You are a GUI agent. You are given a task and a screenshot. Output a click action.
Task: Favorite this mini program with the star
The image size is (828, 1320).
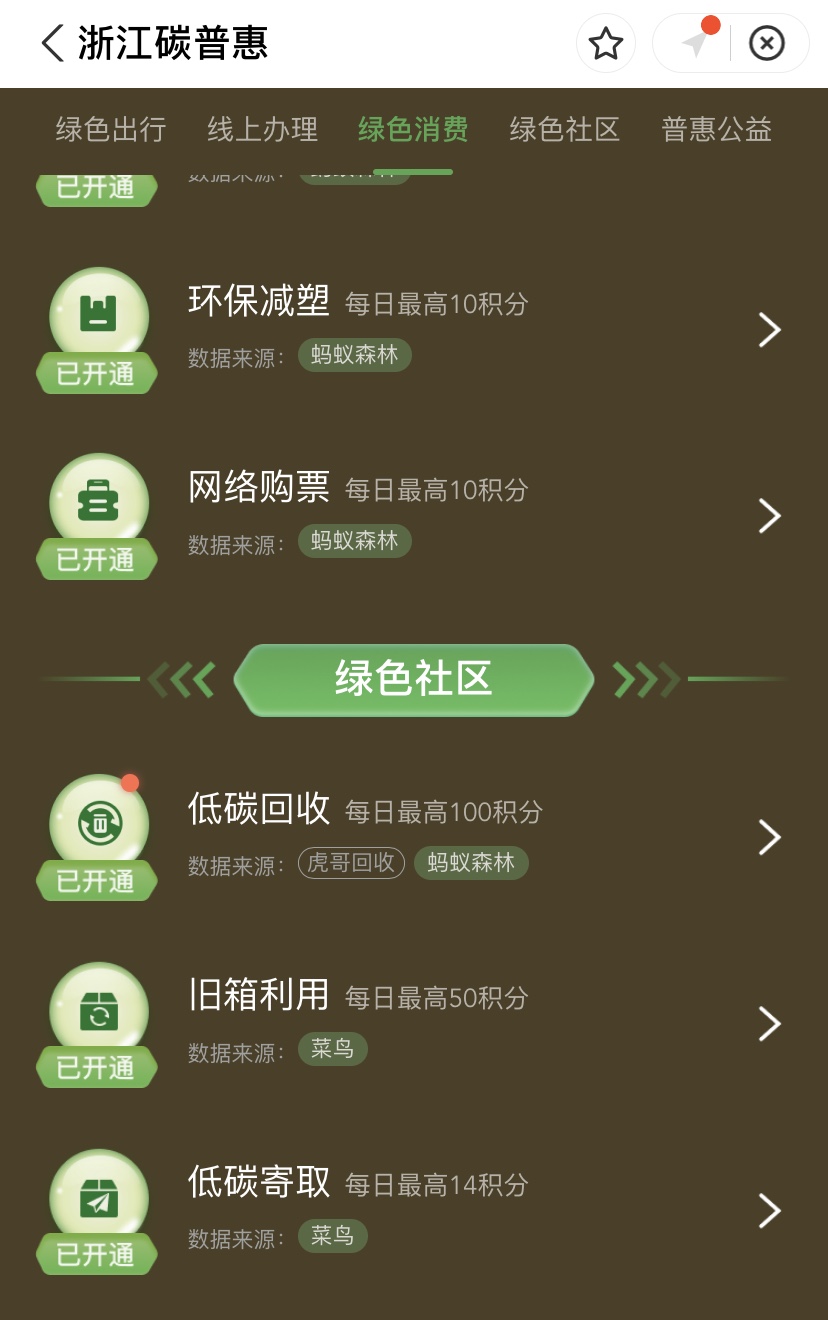pyautogui.click(x=605, y=44)
